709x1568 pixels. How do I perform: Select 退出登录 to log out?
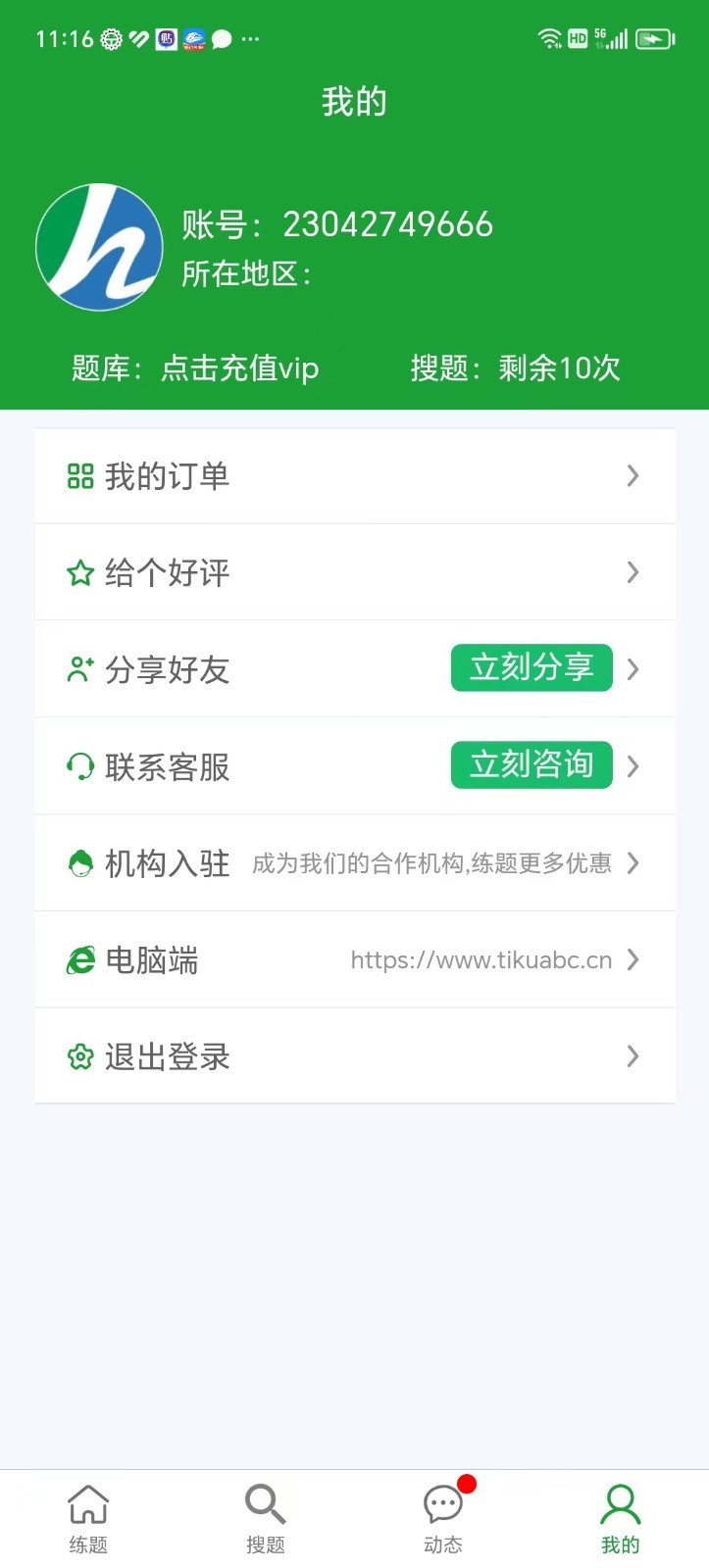(354, 1056)
